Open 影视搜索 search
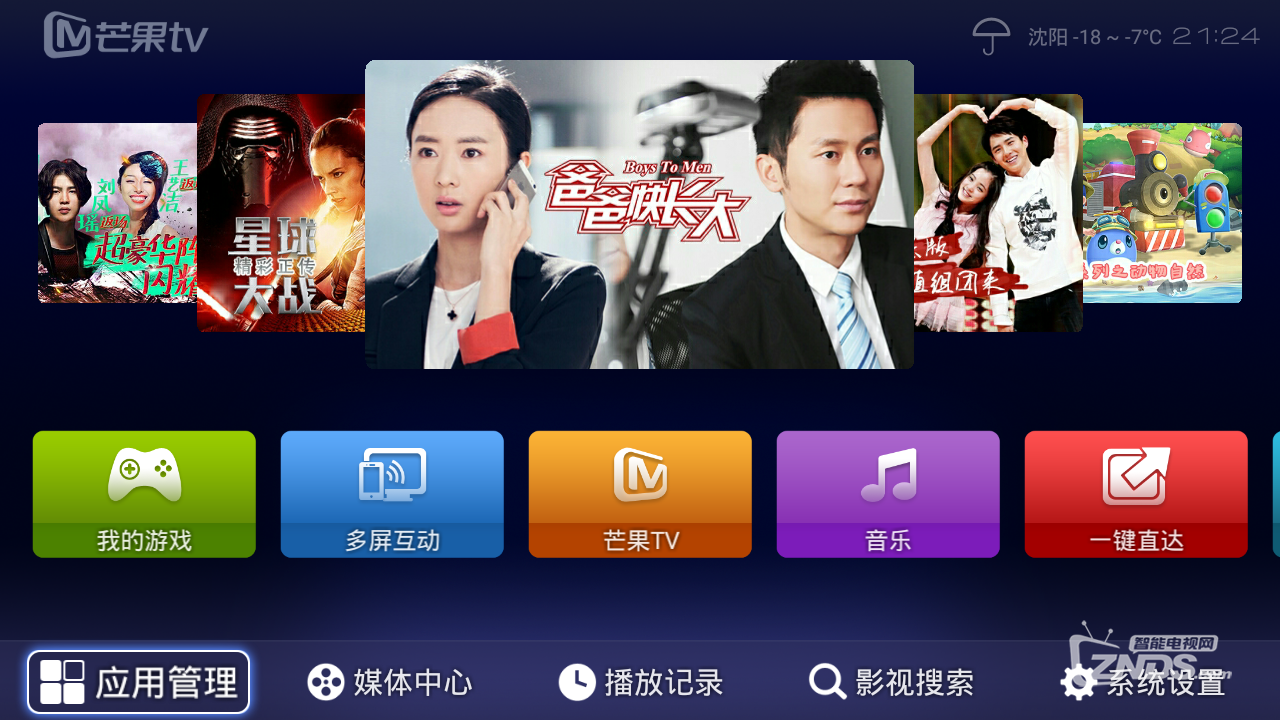1280x720 pixels. click(891, 683)
